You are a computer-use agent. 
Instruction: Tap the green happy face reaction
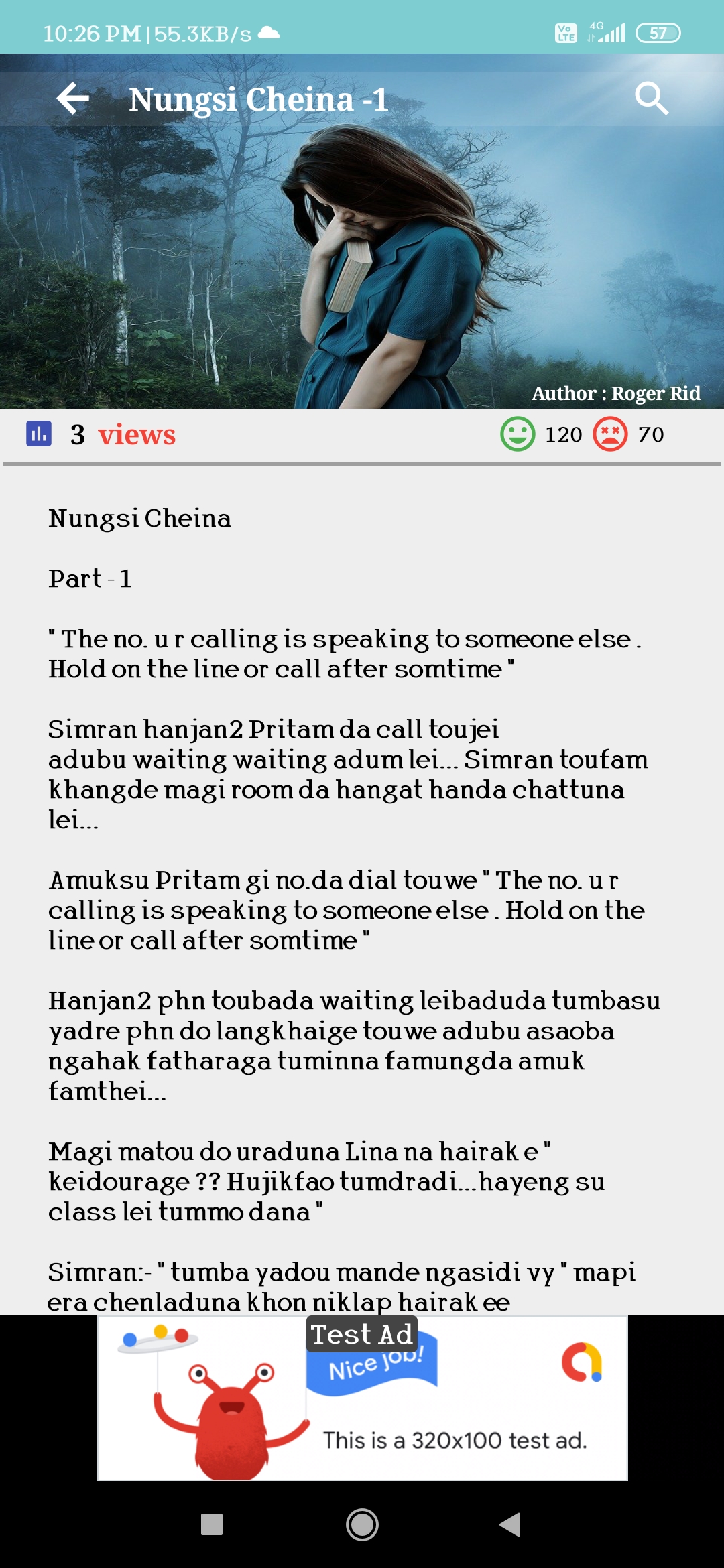518,434
